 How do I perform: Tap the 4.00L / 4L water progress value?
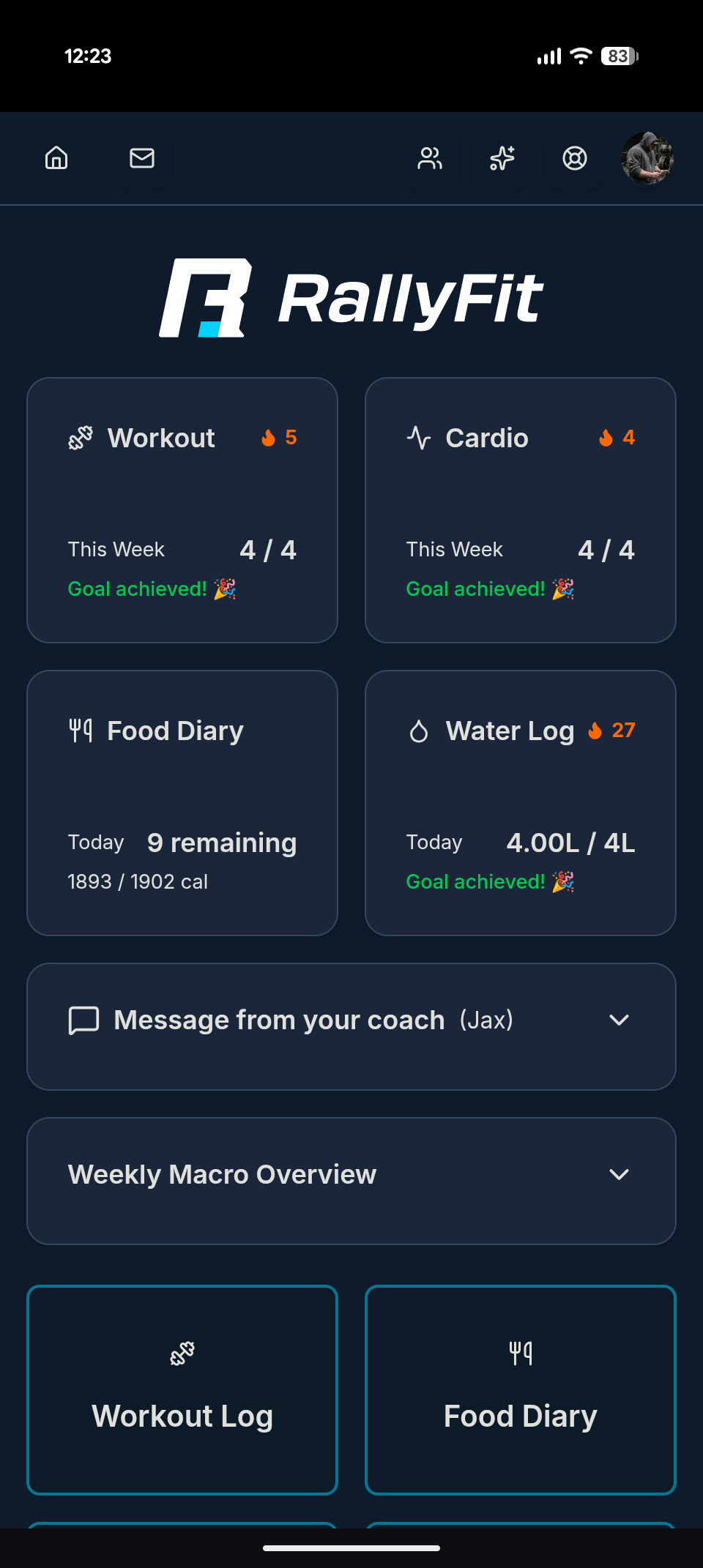[570, 843]
